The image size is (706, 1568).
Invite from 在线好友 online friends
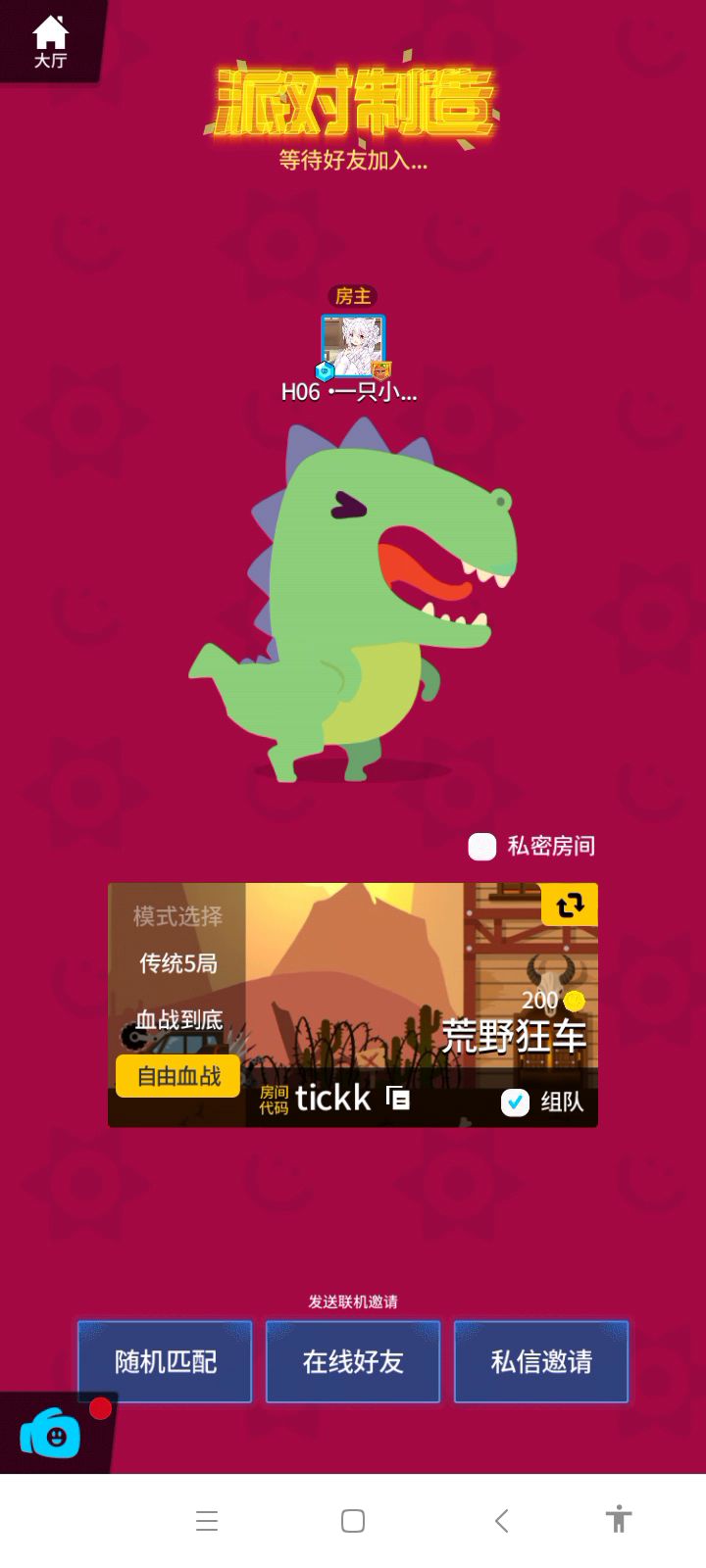pyautogui.click(x=353, y=1361)
